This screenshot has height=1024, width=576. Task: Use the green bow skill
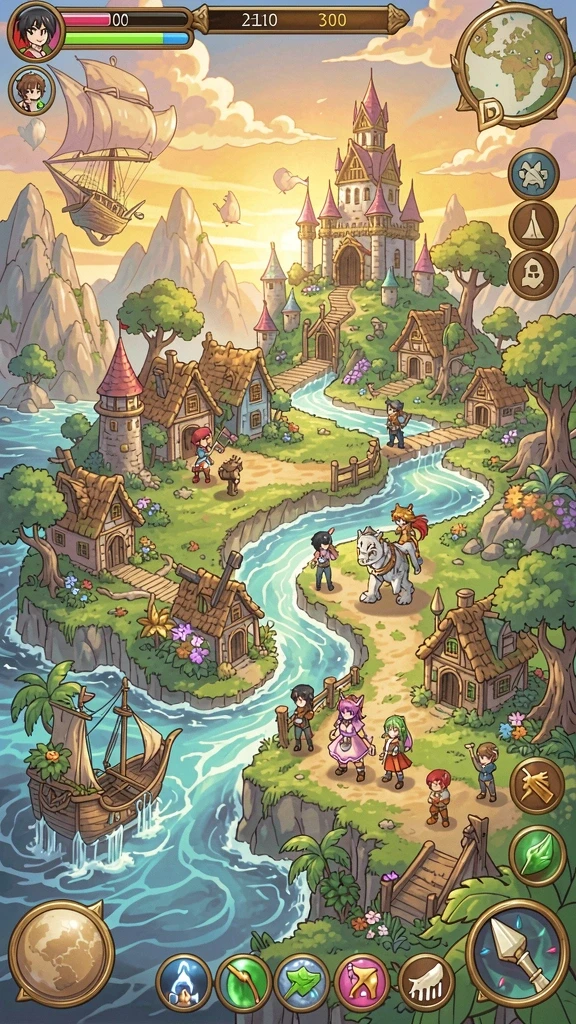pyautogui.click(x=244, y=982)
